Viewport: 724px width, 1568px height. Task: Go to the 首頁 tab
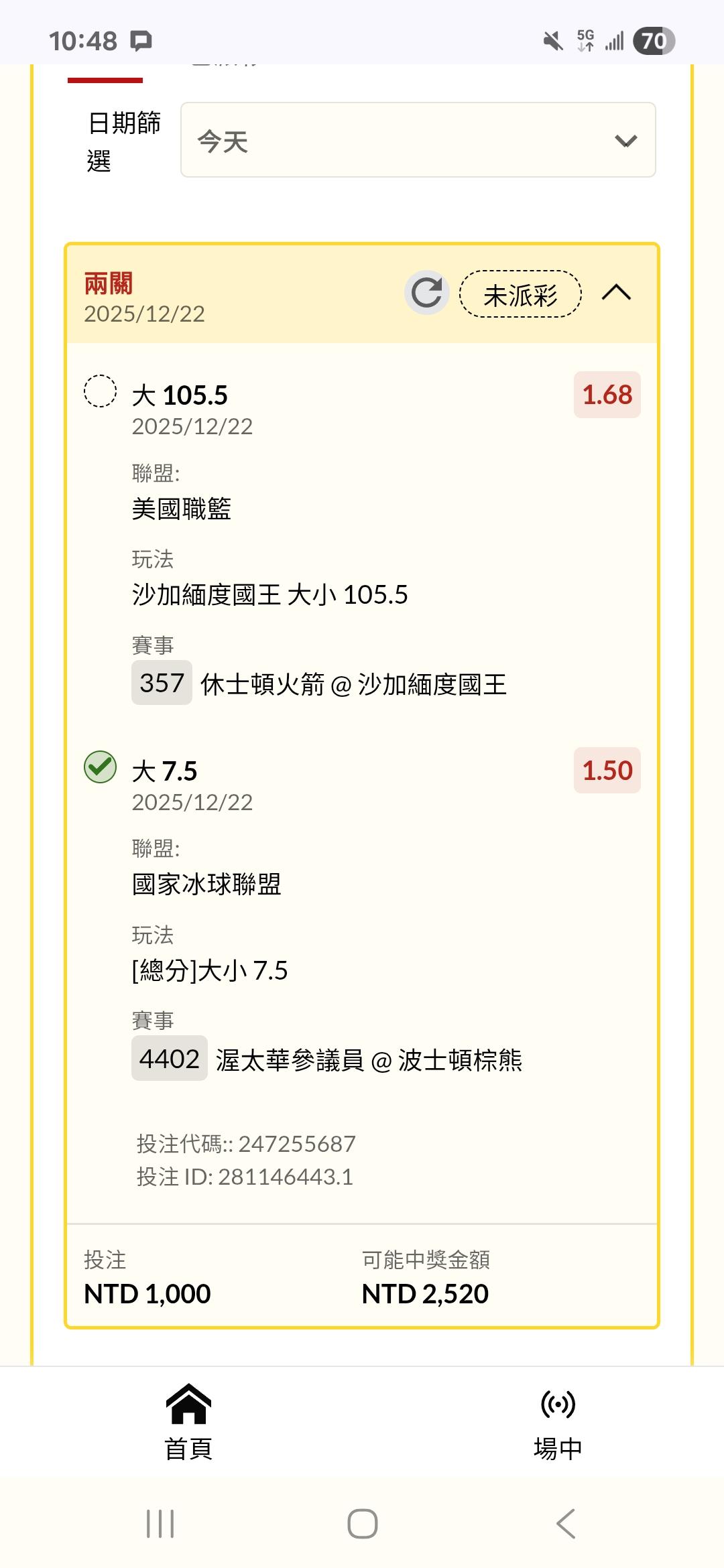point(188,1422)
